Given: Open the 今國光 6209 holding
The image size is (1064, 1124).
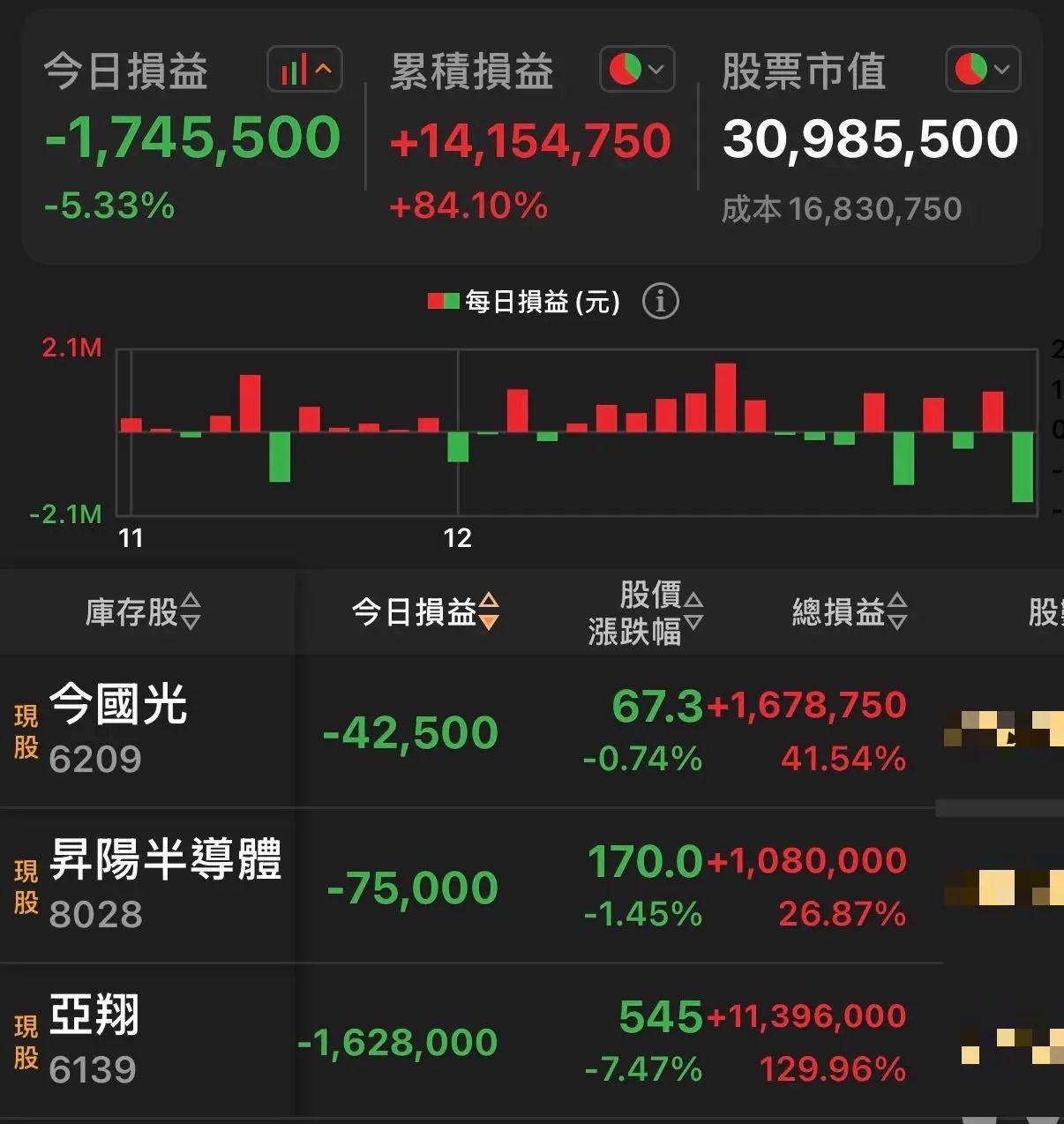Looking at the screenshot, I should tap(118, 731).
